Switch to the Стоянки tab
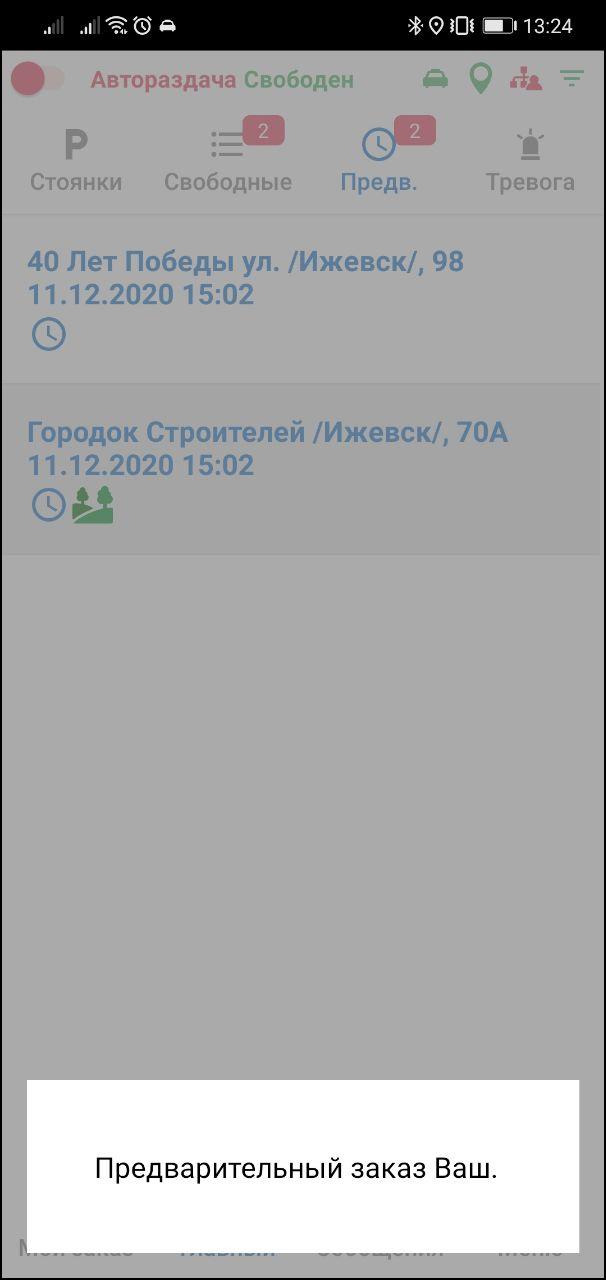The width and height of the screenshot is (606, 1280). point(76,160)
